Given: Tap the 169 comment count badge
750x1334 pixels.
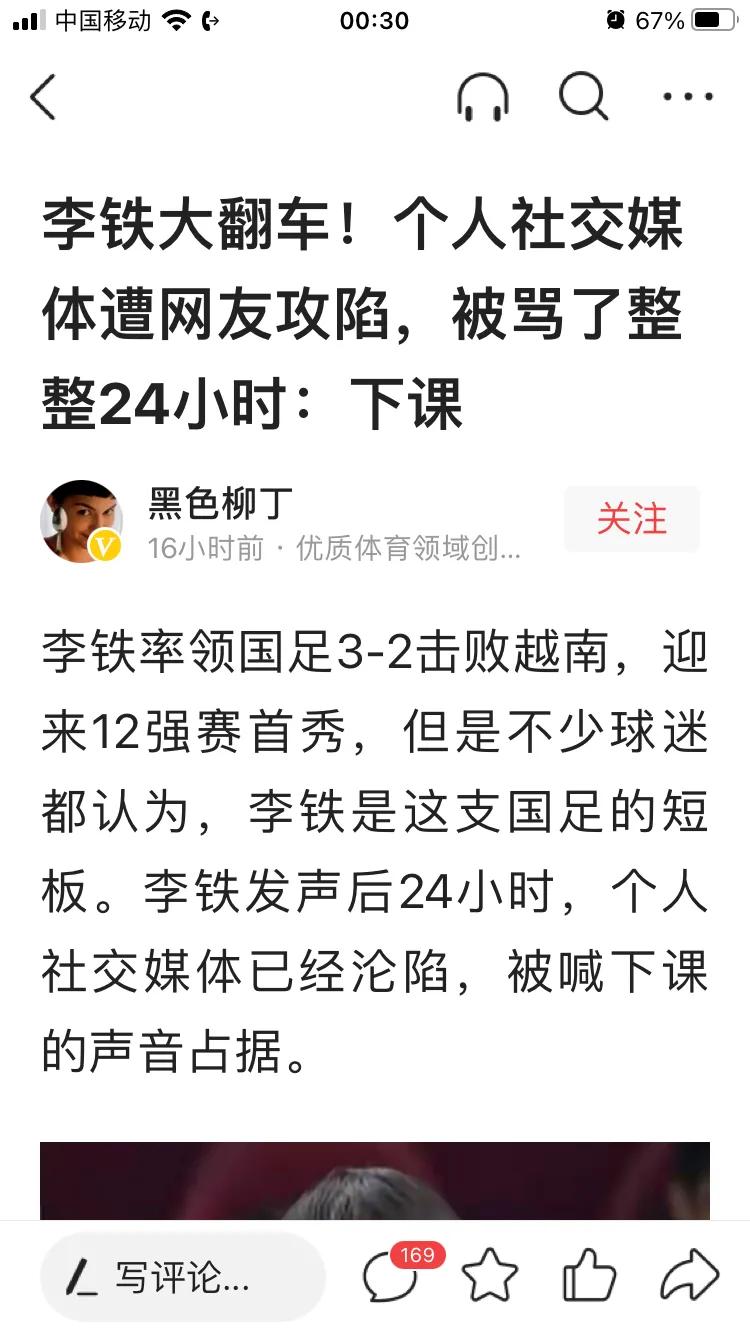Looking at the screenshot, I should 420,1254.
